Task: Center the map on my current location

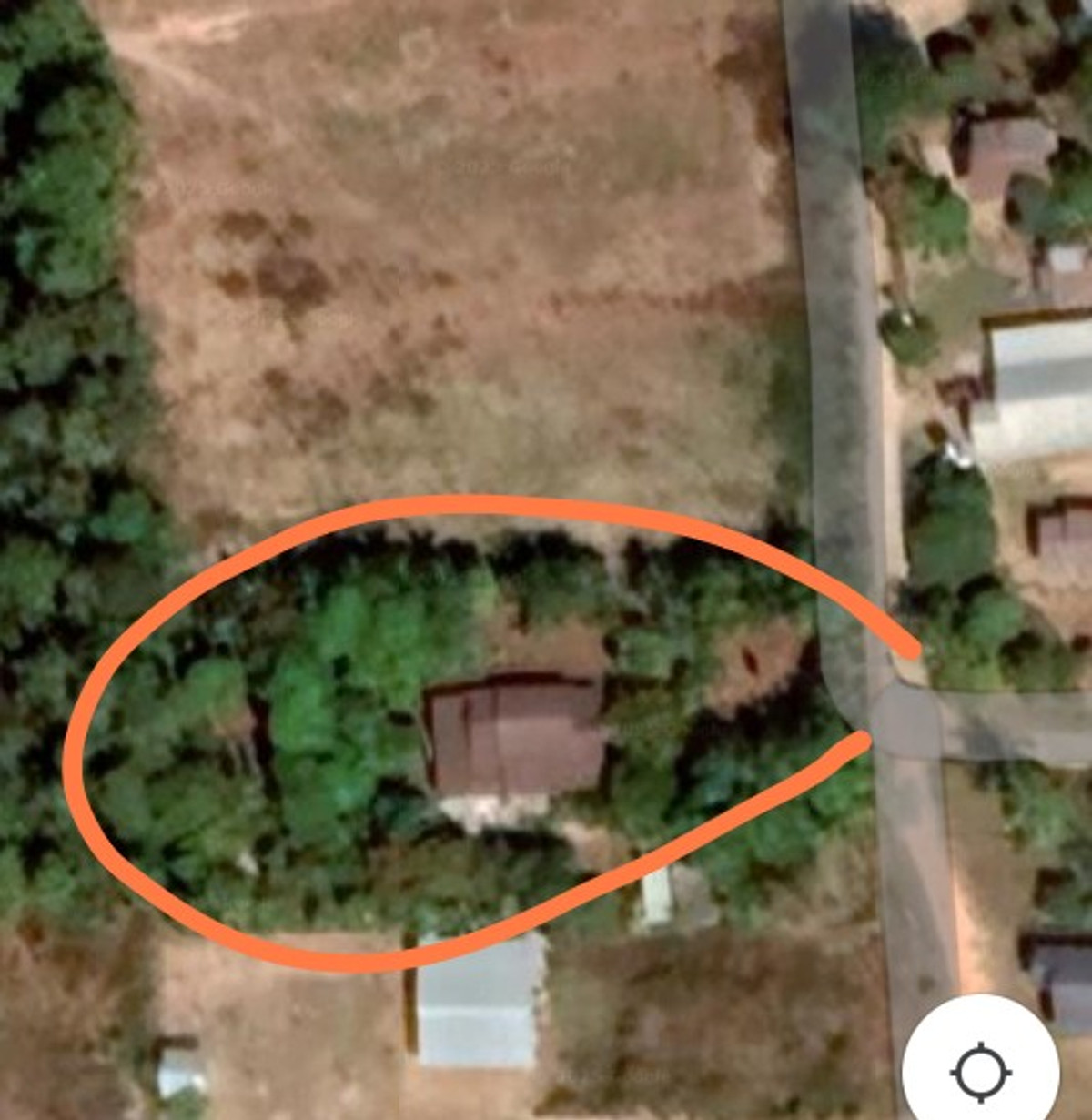Action: (x=981, y=1072)
